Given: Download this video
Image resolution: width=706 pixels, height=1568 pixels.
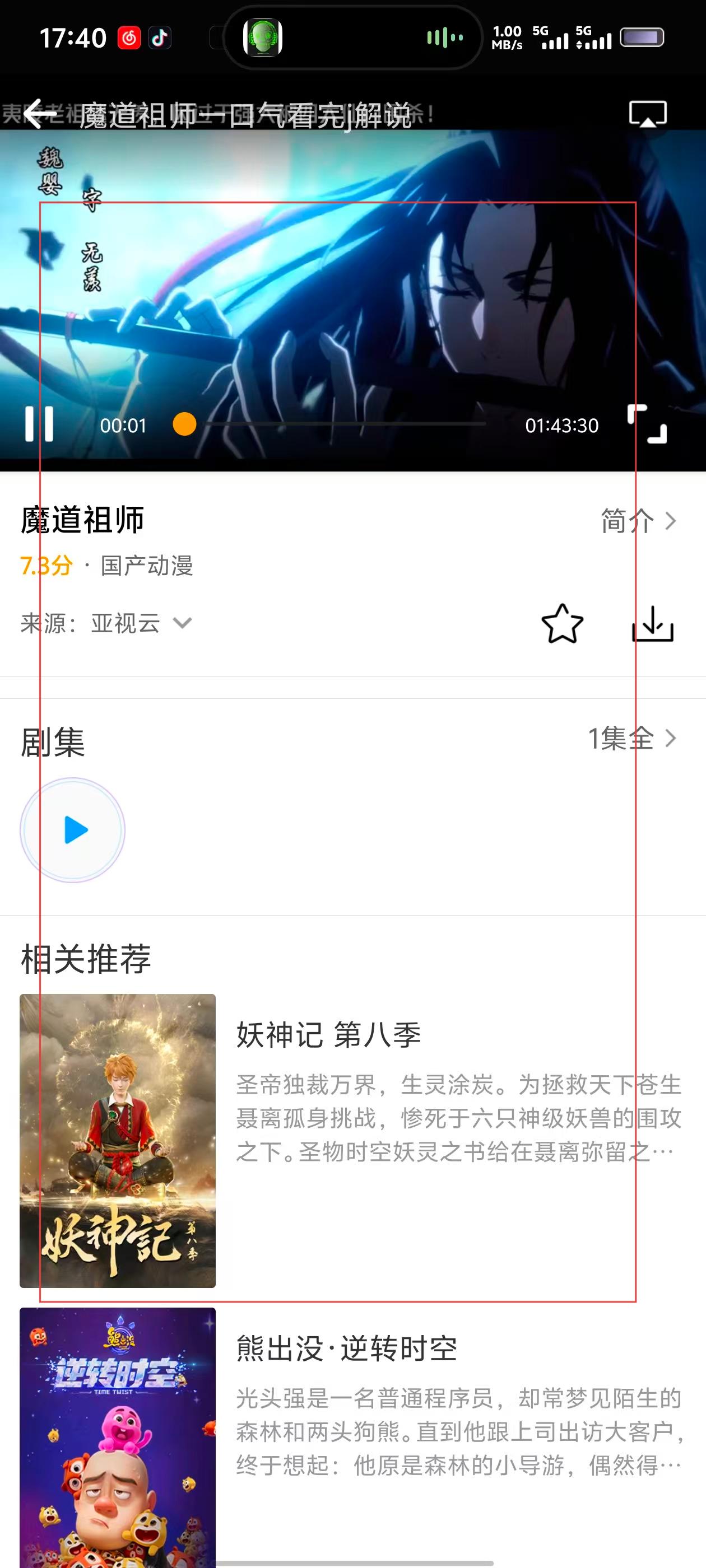Looking at the screenshot, I should pyautogui.click(x=652, y=624).
